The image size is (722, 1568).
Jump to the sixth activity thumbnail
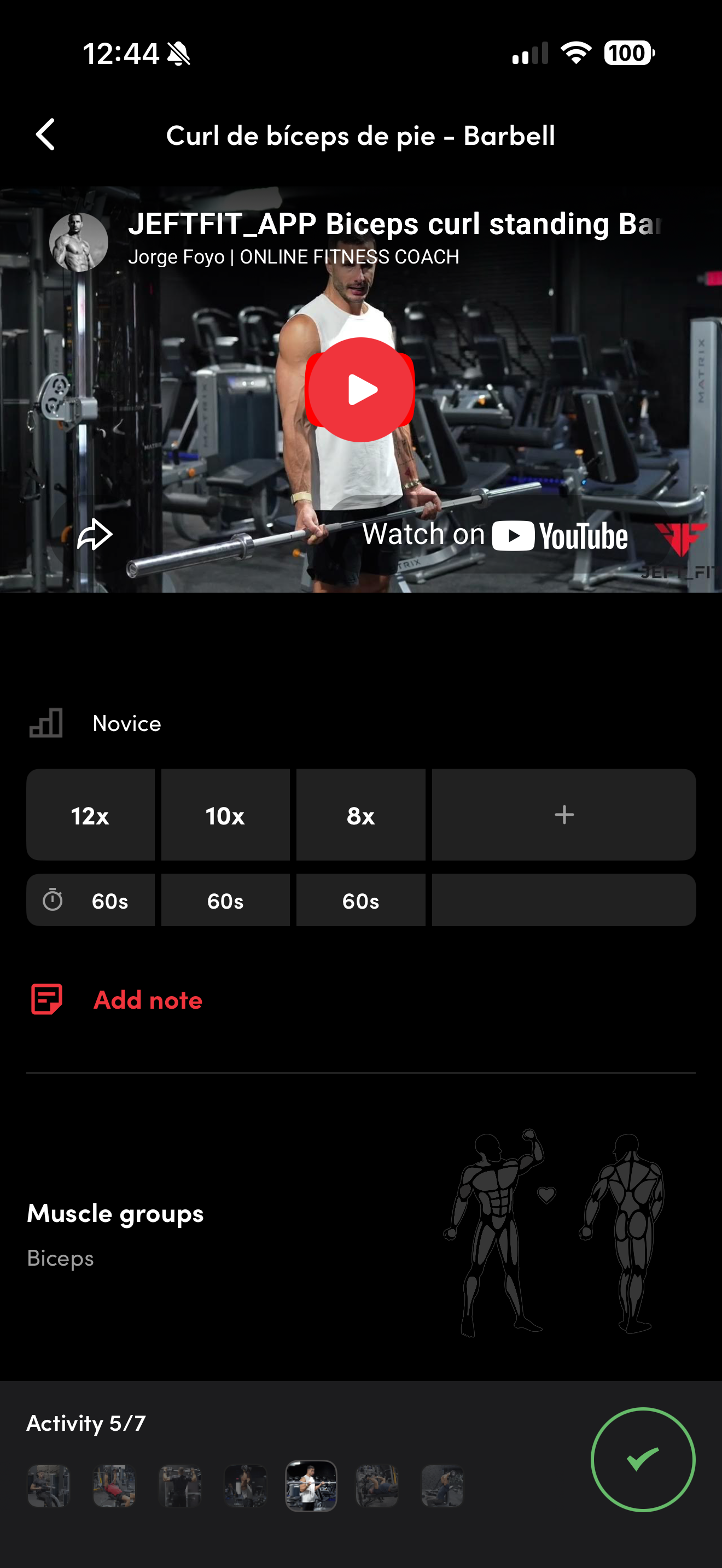377,1485
